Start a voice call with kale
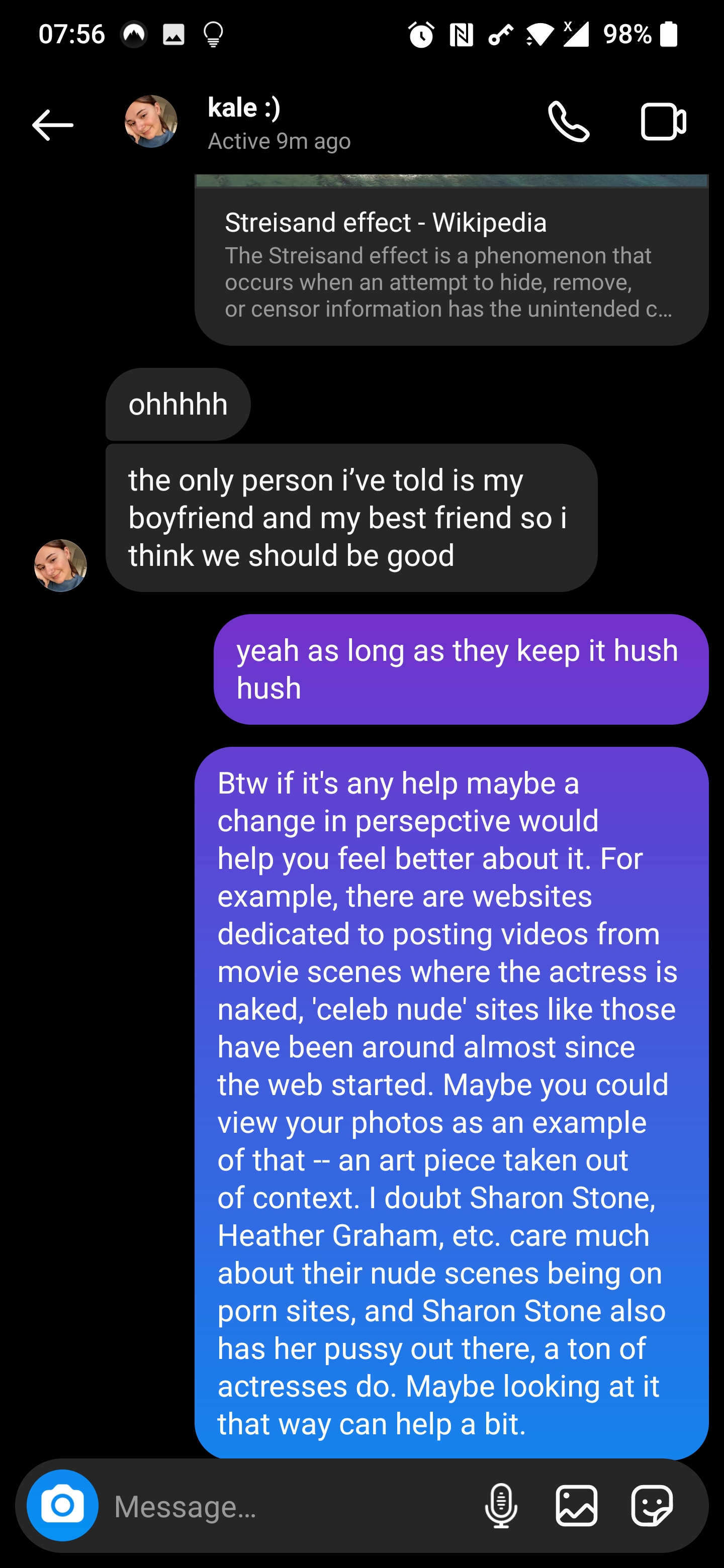 (568, 122)
